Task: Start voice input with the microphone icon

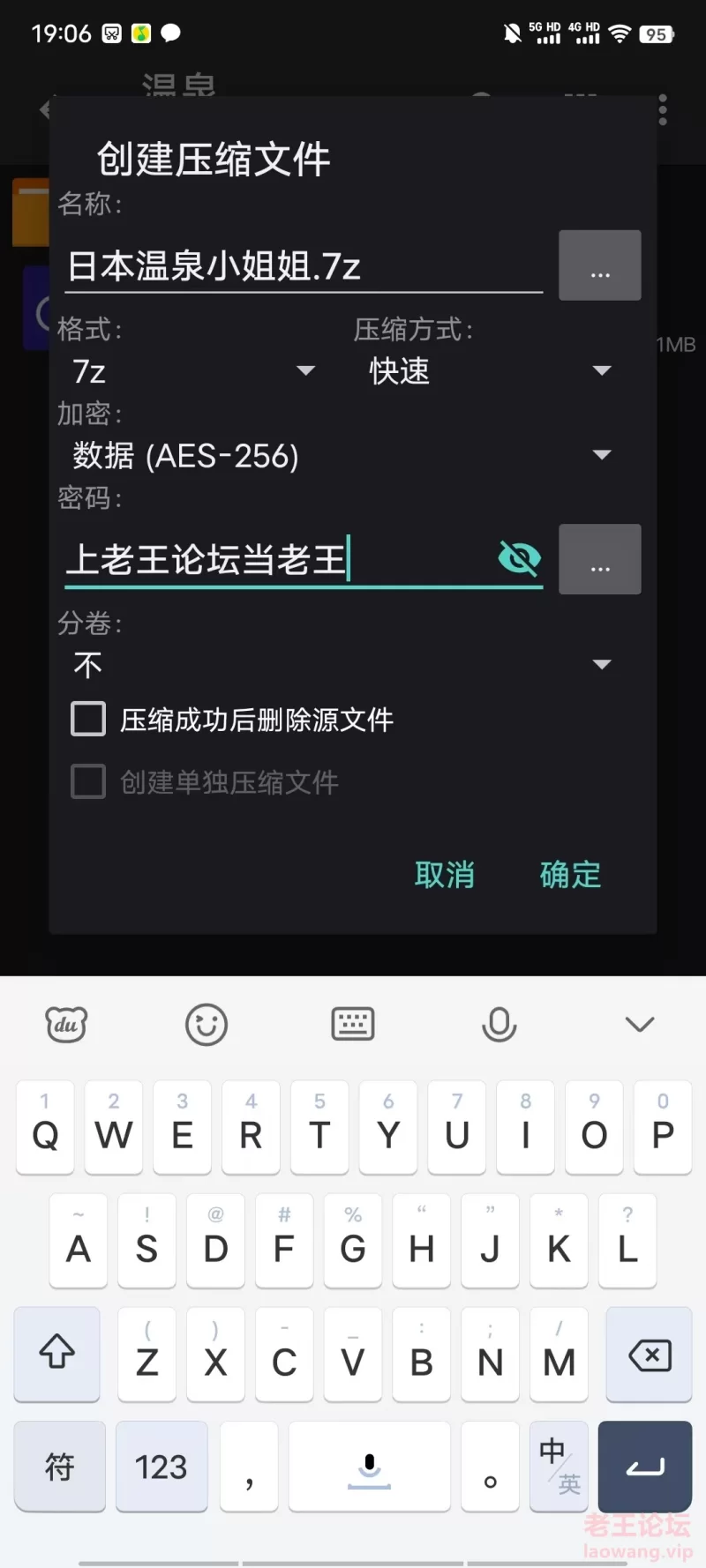Action: [499, 1025]
